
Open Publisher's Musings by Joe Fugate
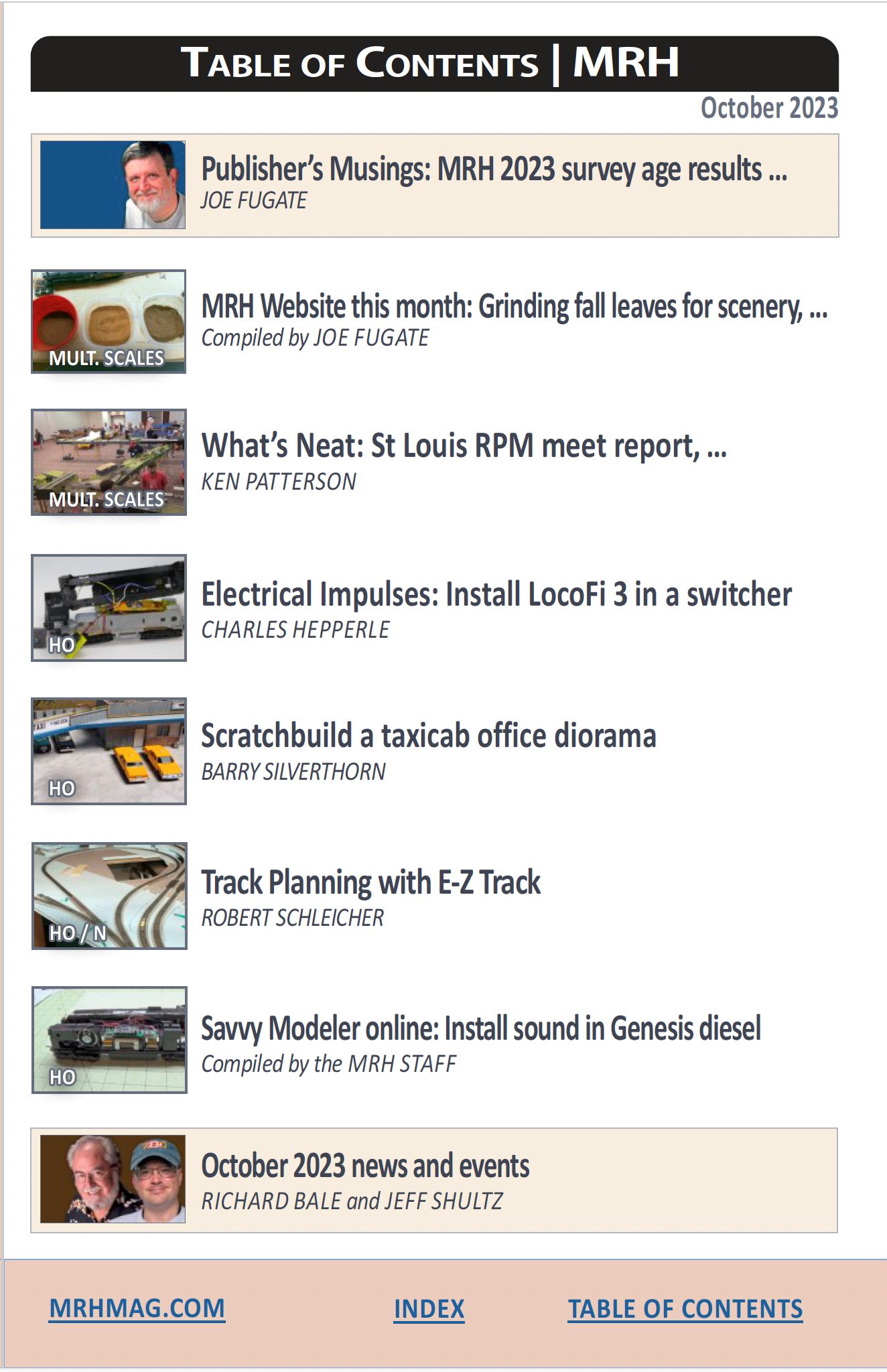[x=494, y=170]
